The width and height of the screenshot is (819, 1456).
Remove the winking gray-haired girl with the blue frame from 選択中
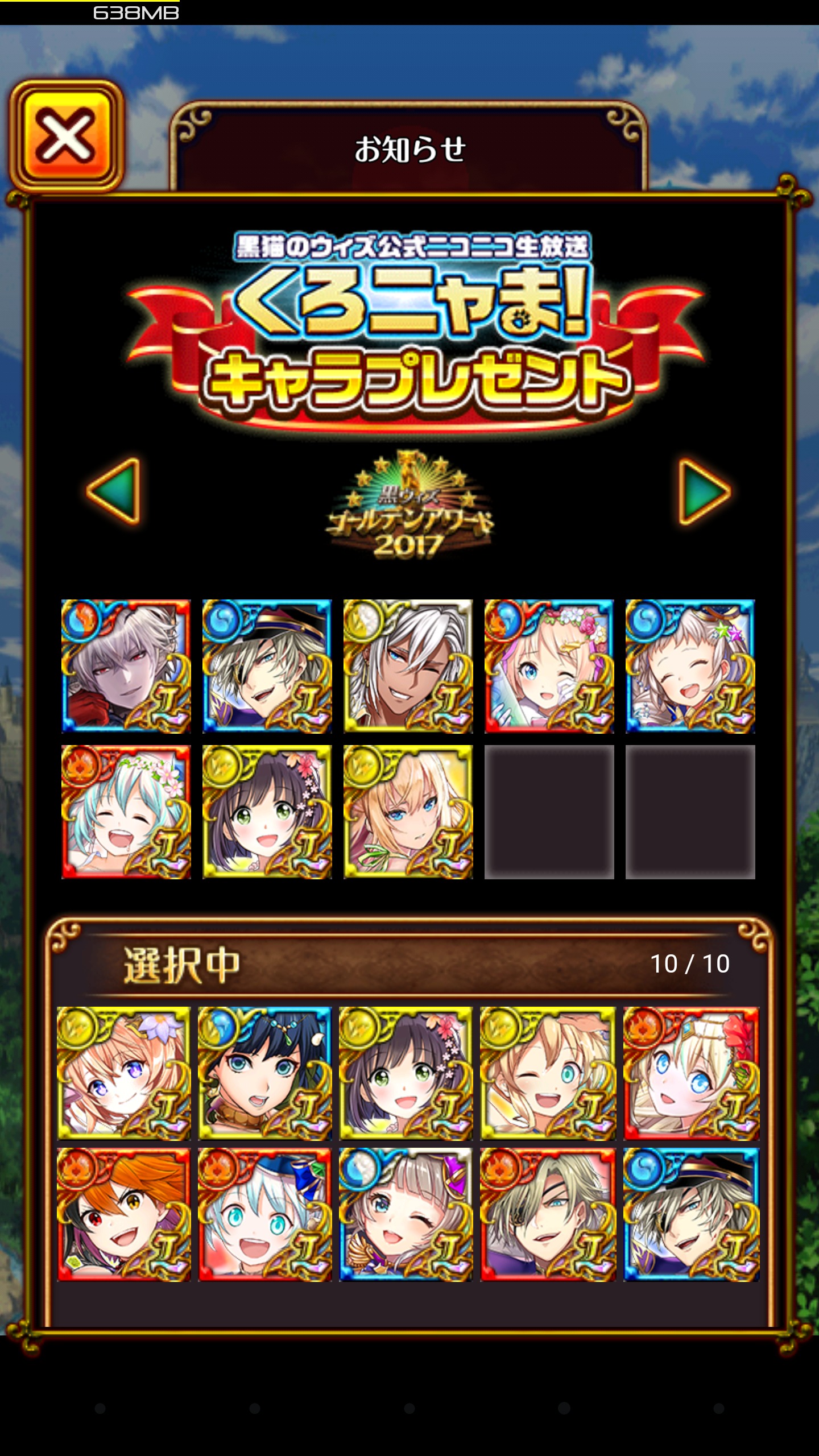click(x=406, y=1214)
